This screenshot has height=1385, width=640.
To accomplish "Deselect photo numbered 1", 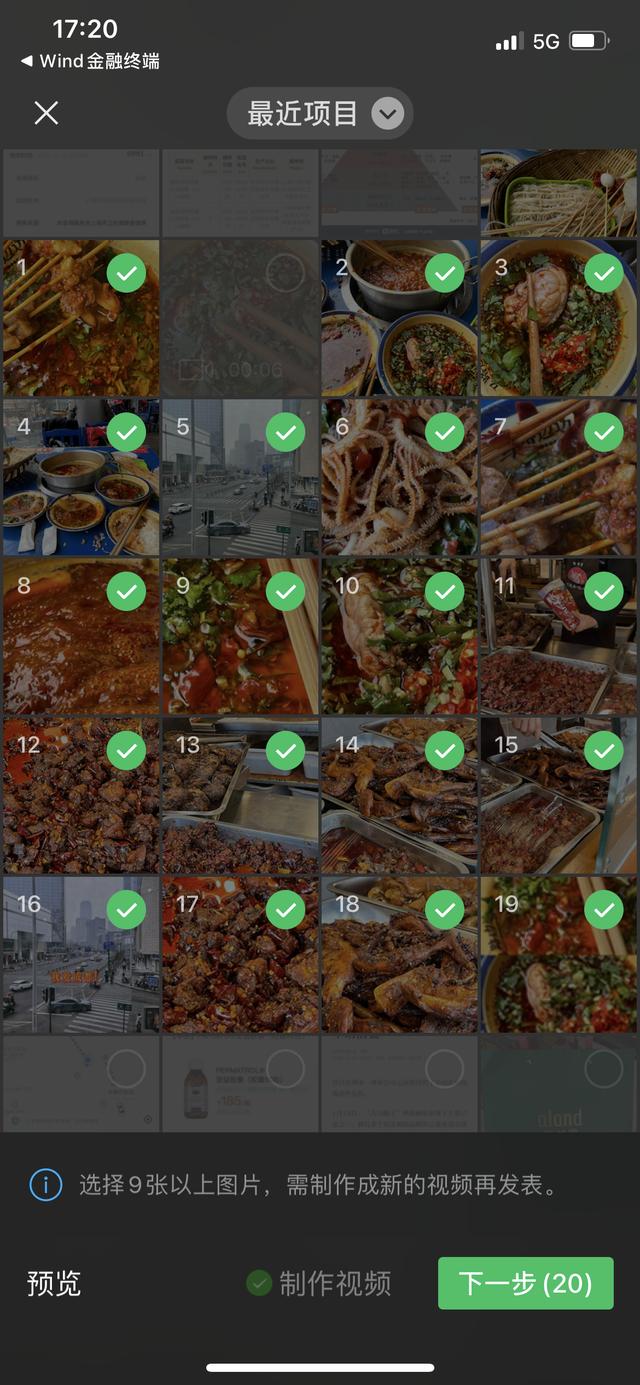I will [126, 273].
